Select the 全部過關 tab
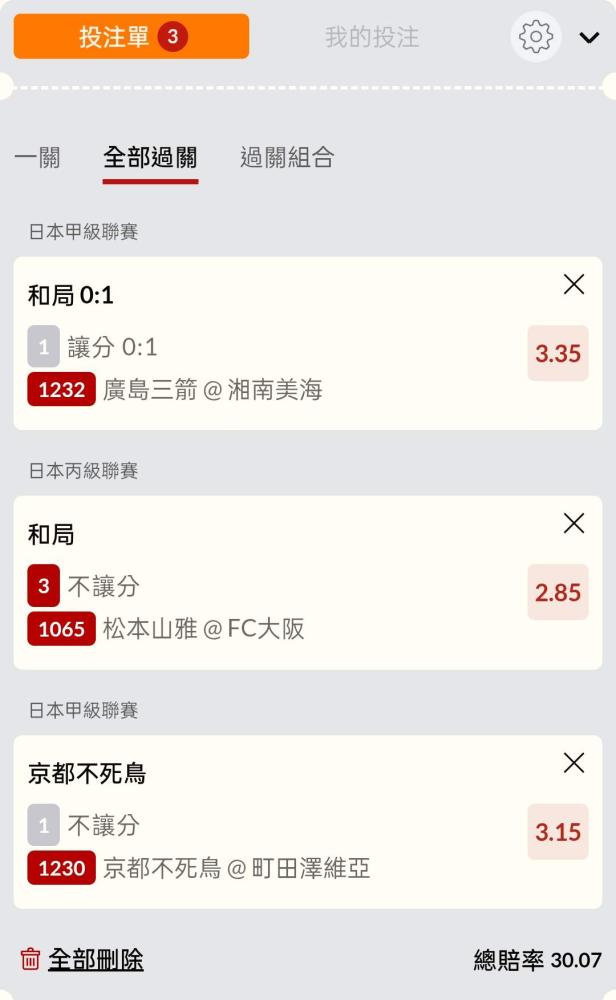Screen dimensions: 616x1000 150,157
